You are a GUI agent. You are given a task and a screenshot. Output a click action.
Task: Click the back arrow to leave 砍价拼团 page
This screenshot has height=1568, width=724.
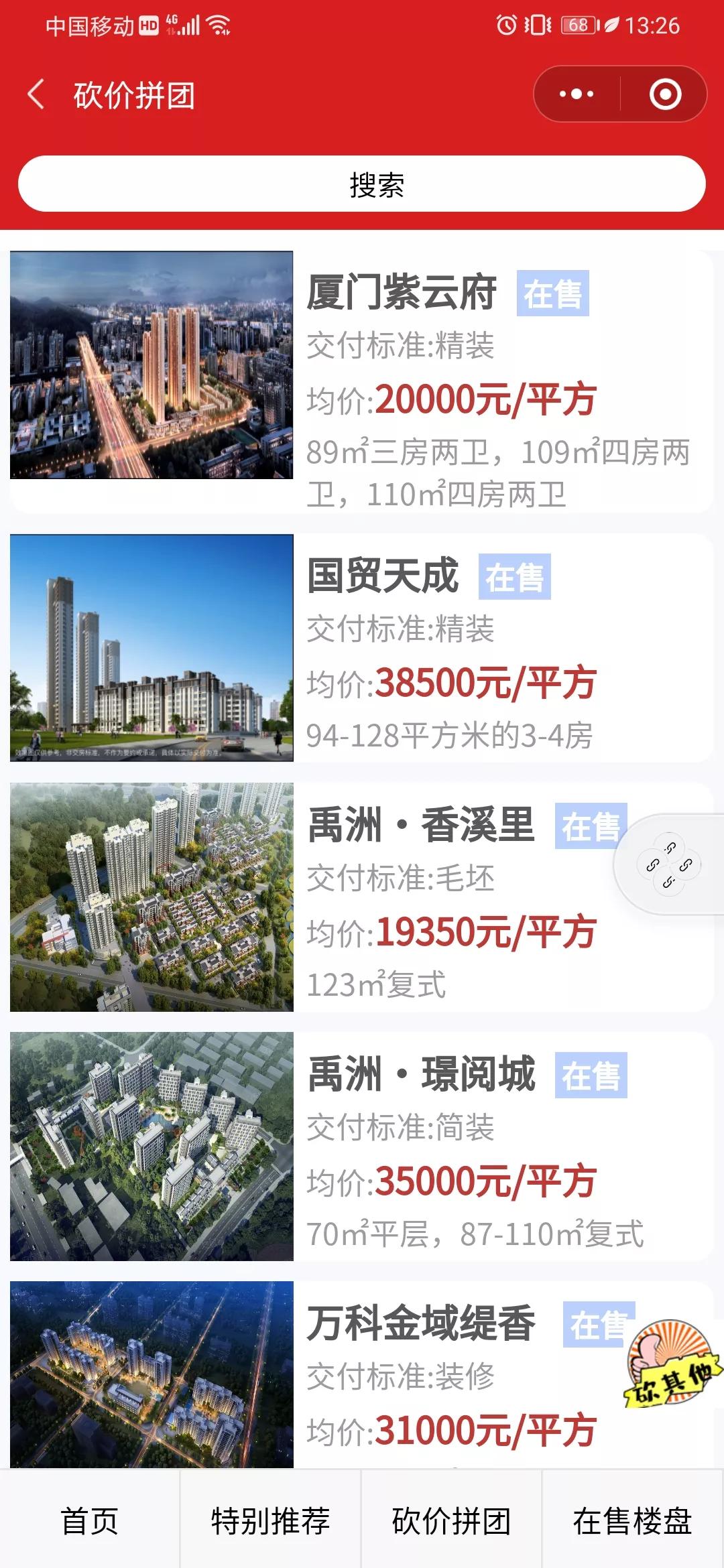coord(38,94)
